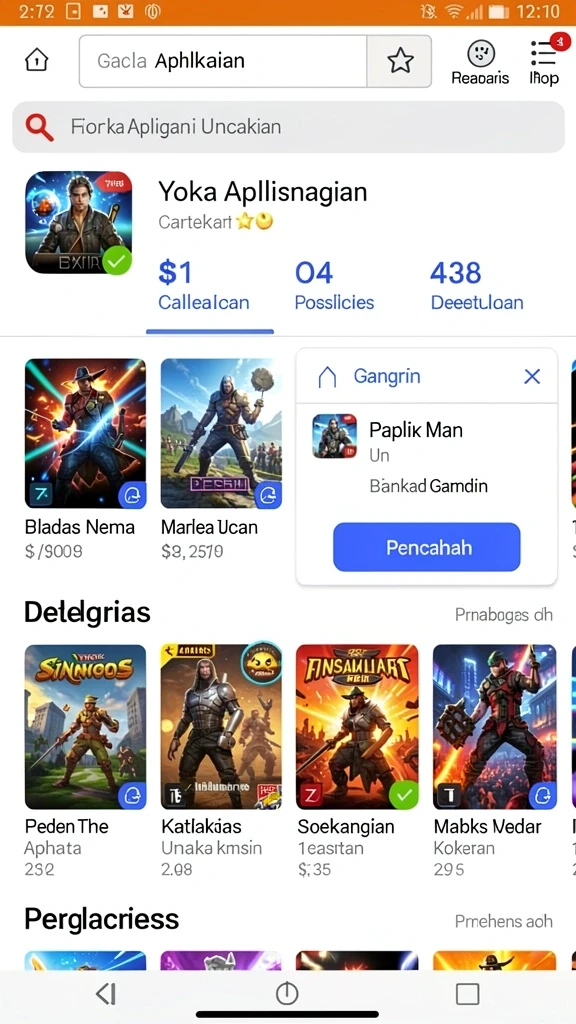Tap the home icon in the top bar
Viewport: 576px width, 1024px height.
pyautogui.click(x=37, y=61)
